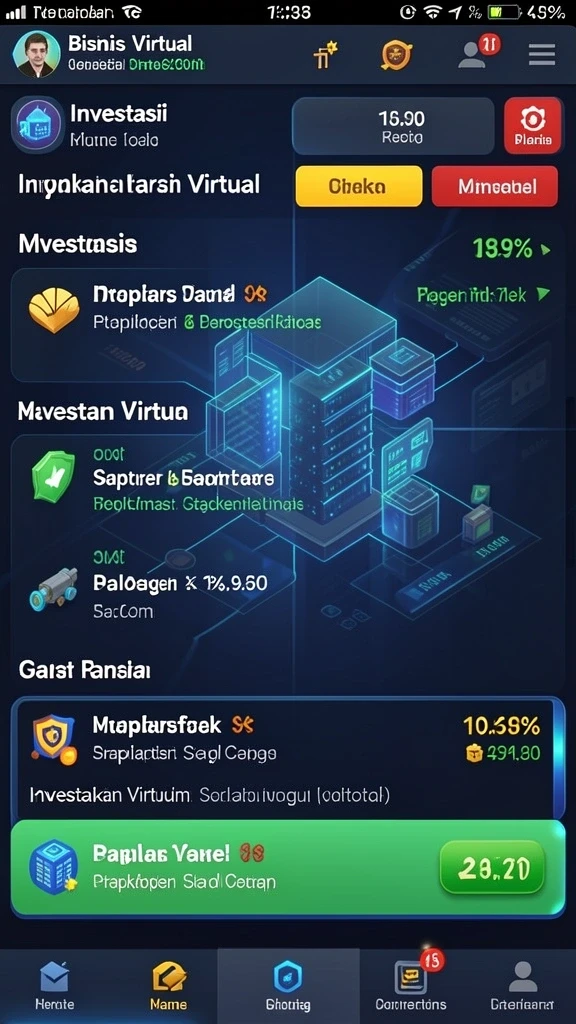Open the profile icon with red badge
The image size is (576, 1024).
pos(478,52)
